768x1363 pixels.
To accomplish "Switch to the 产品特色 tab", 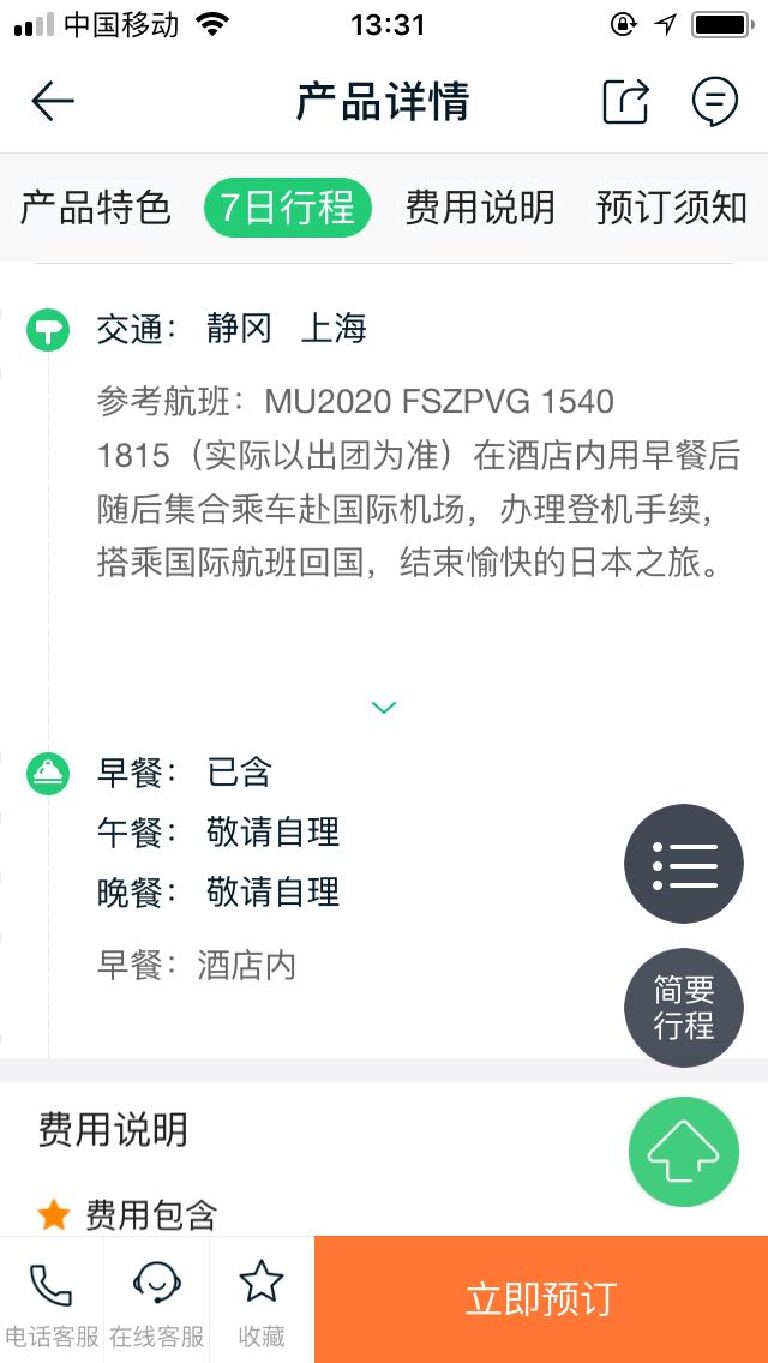I will [x=96, y=208].
